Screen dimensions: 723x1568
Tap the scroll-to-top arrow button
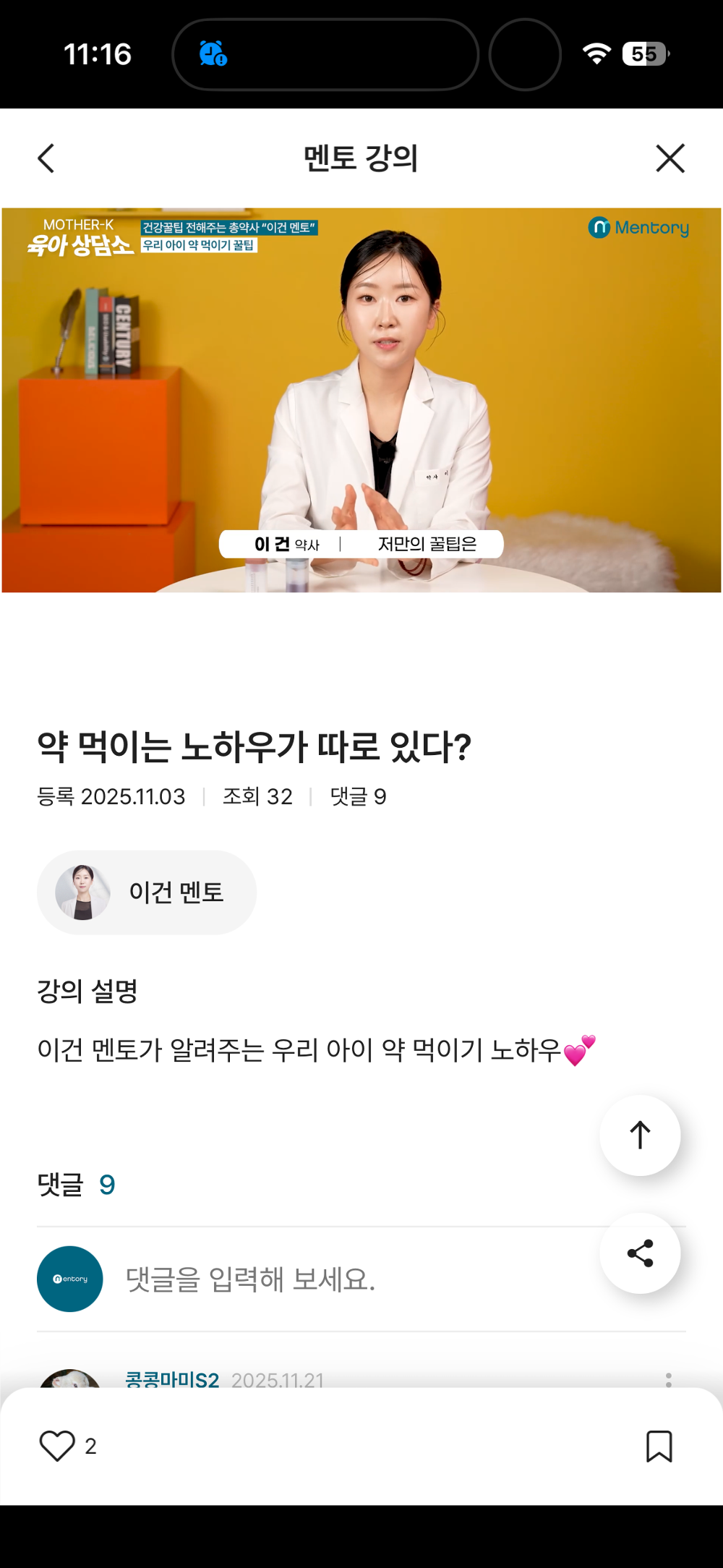pyautogui.click(x=640, y=1135)
